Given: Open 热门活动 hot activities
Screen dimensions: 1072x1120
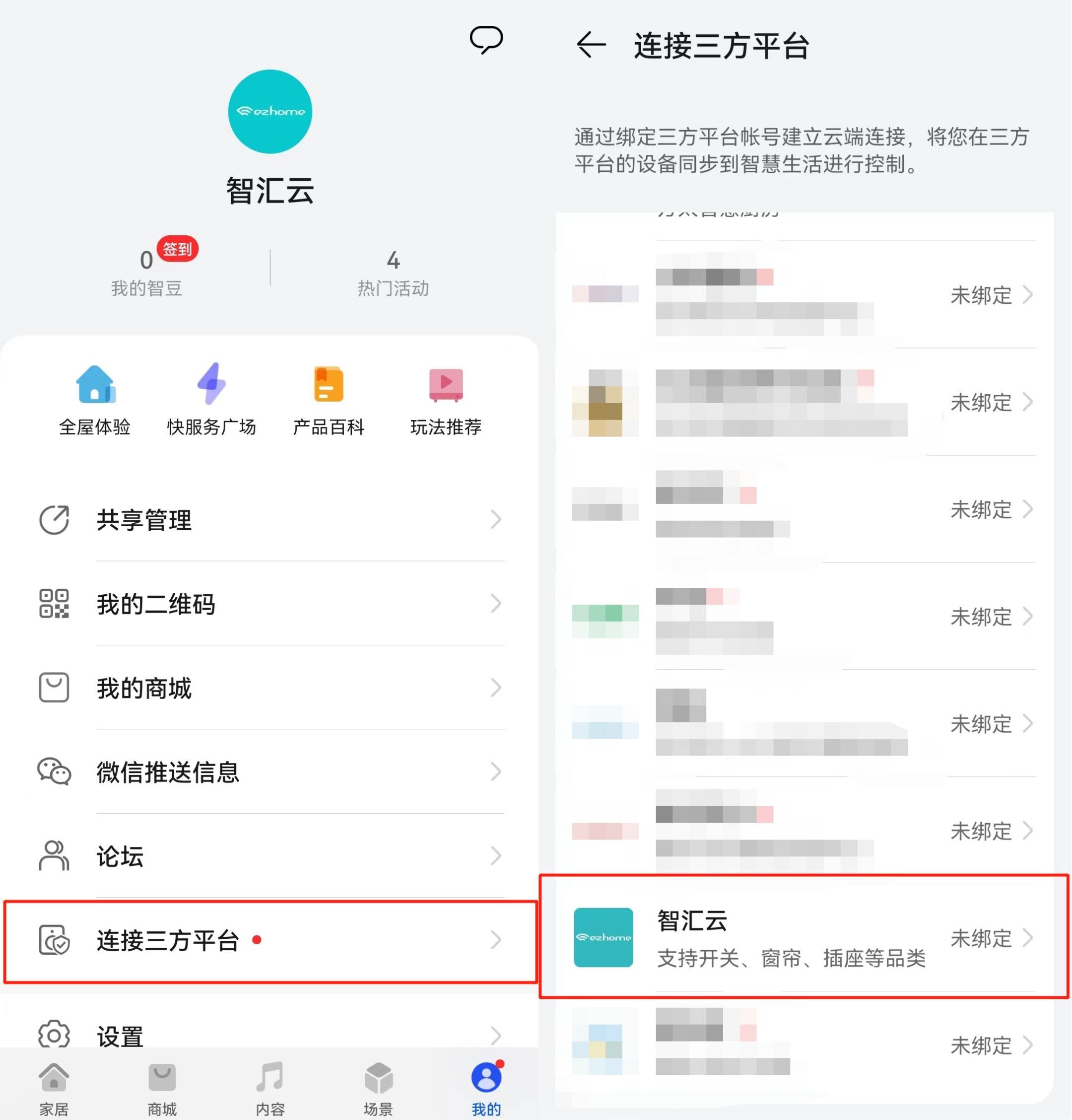Looking at the screenshot, I should tap(393, 273).
